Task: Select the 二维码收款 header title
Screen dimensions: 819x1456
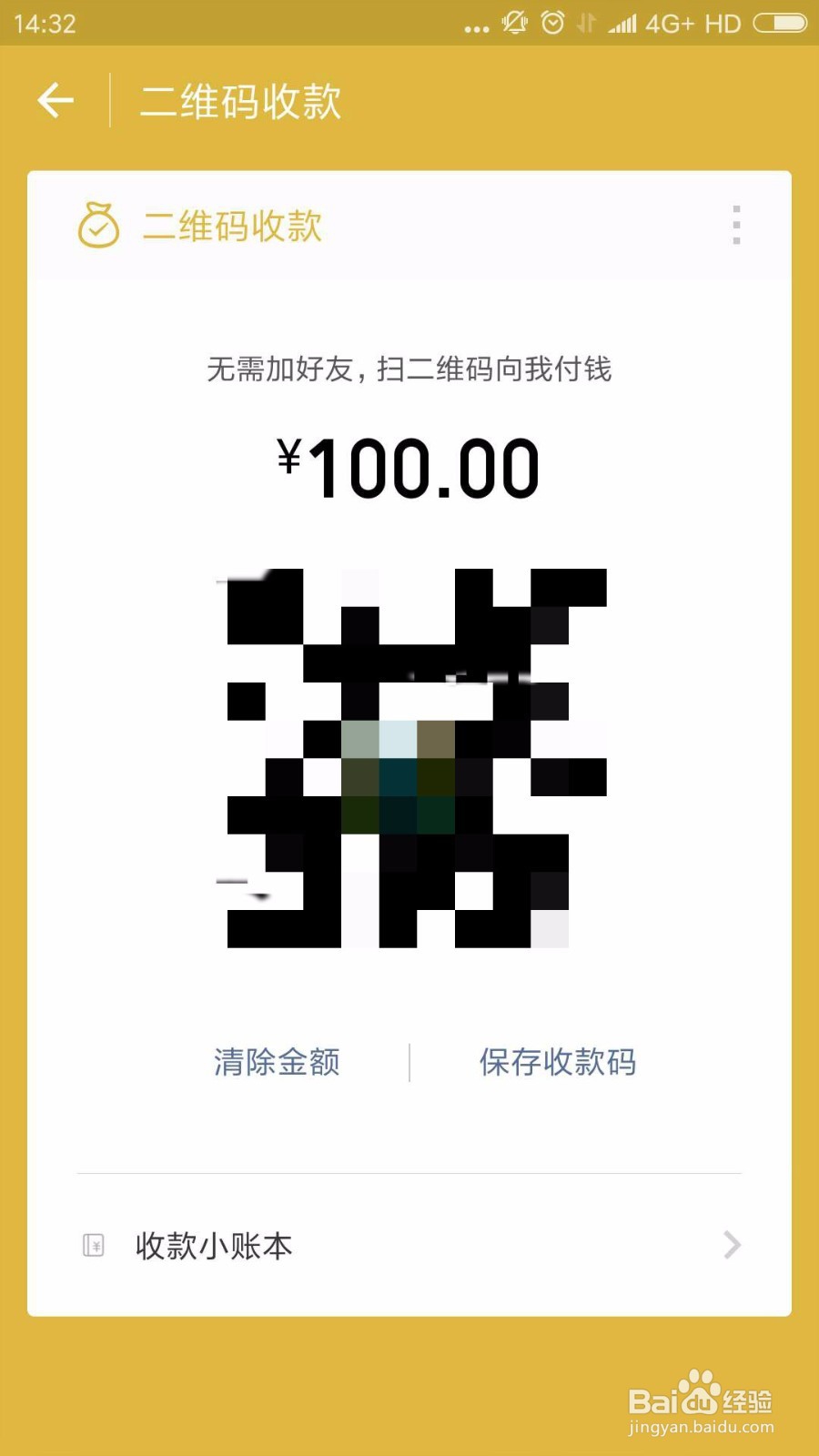Action: pyautogui.click(x=241, y=102)
